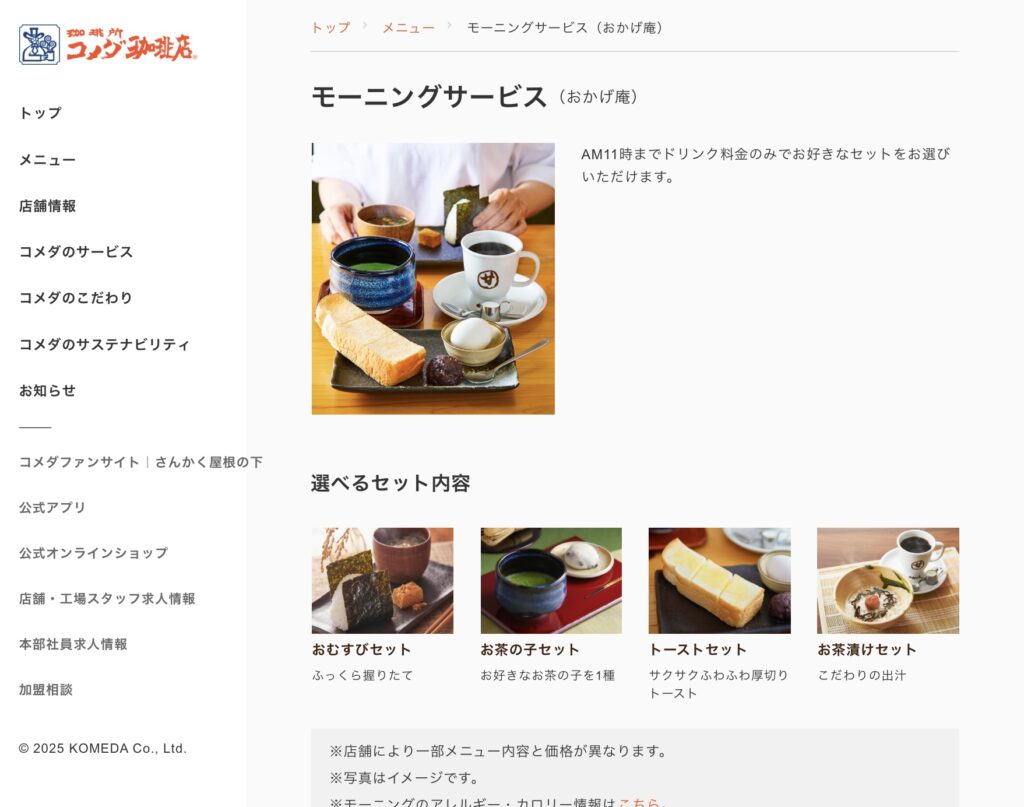Open 本部社員求人情報 link

click(x=73, y=644)
